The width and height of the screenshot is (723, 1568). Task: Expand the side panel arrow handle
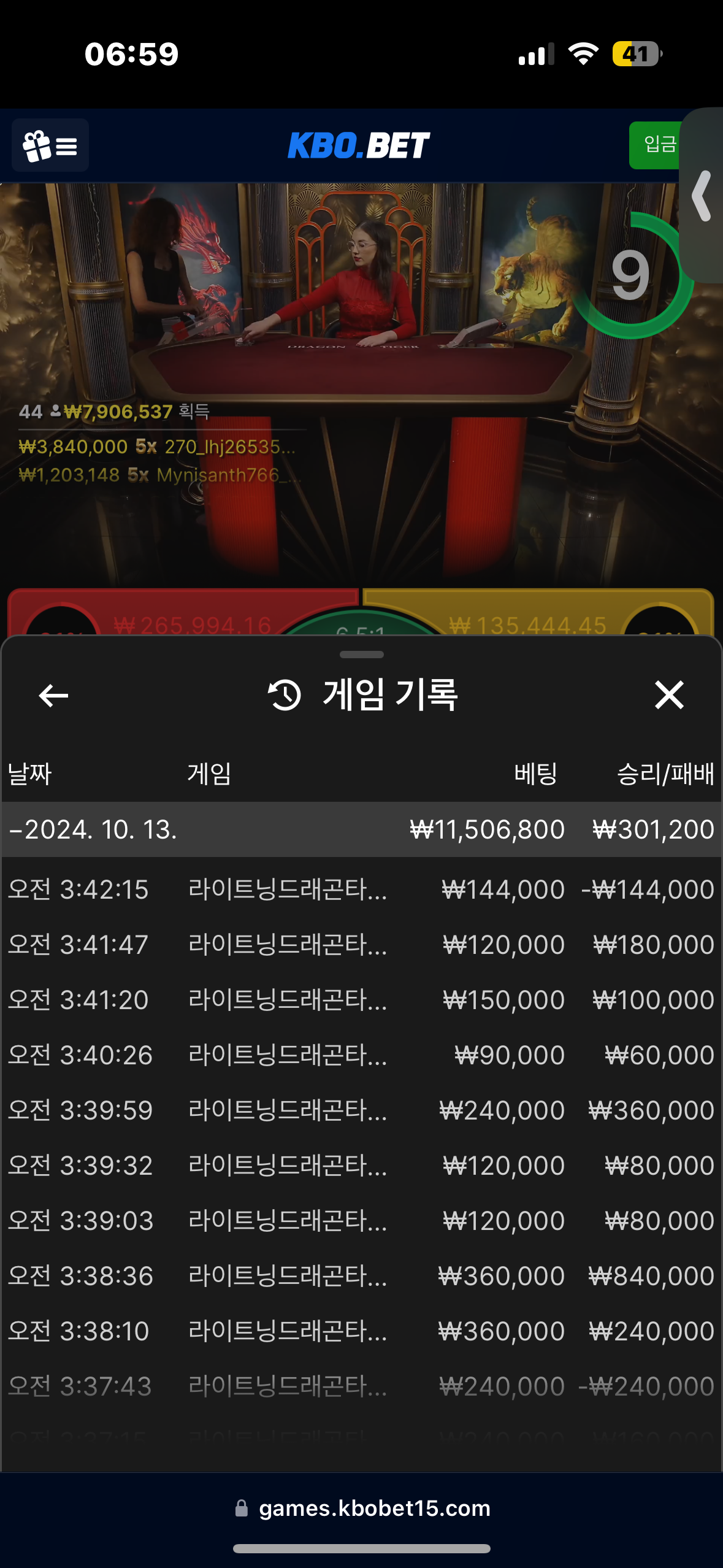702,196
